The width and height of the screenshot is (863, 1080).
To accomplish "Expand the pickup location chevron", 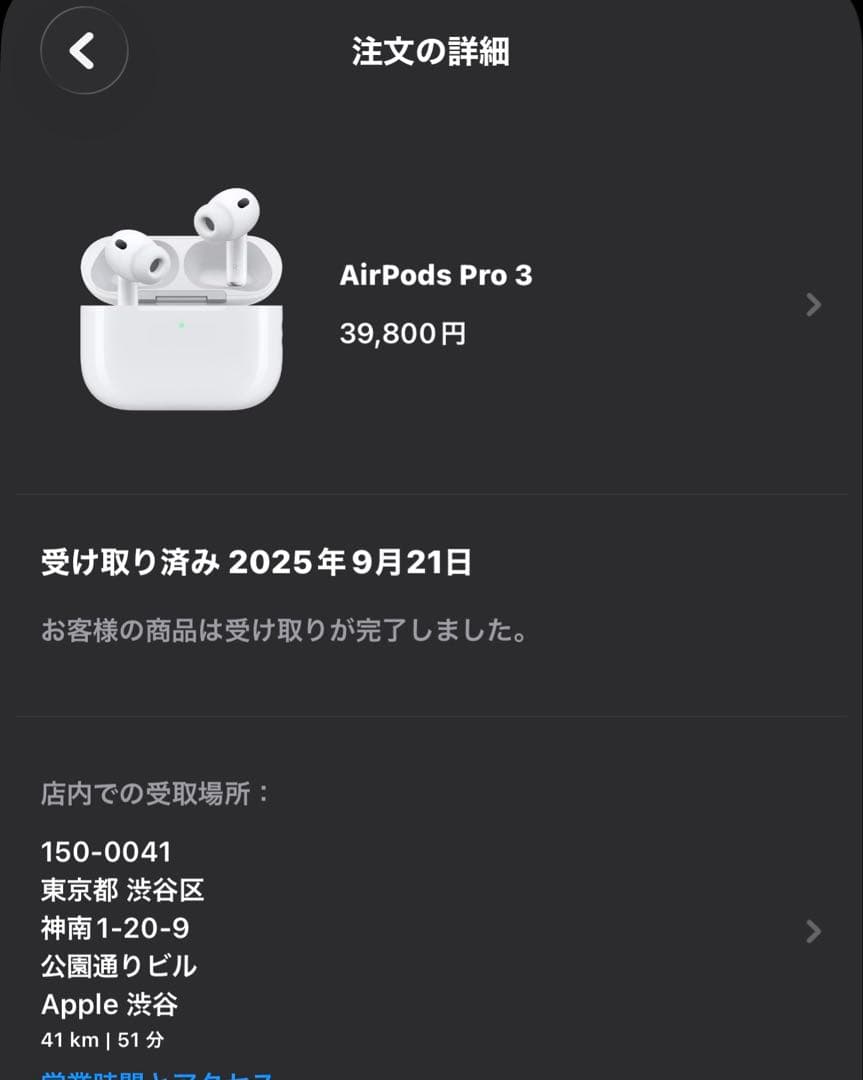I will tap(812, 932).
